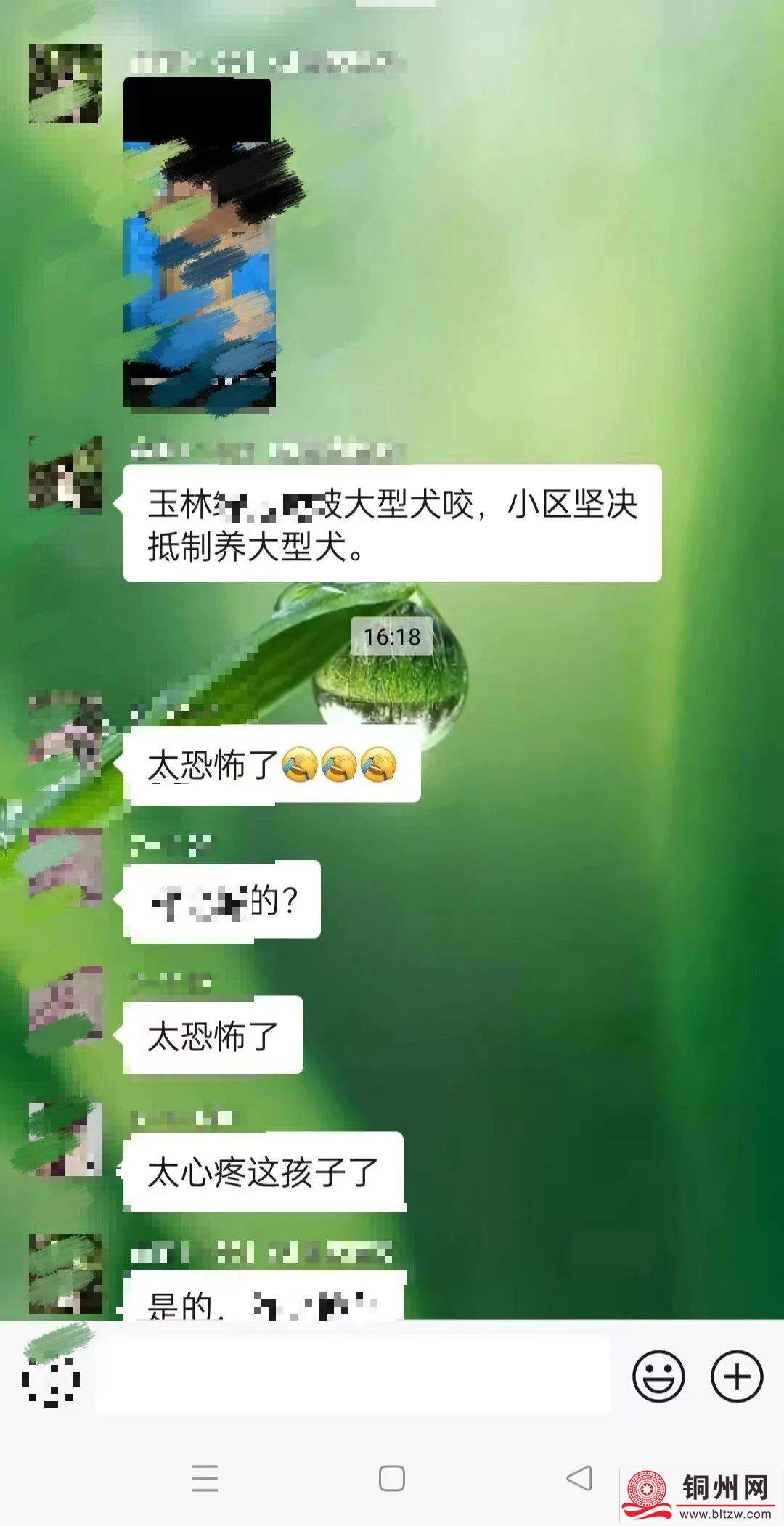Open the shared photo at the top of chat

[201, 243]
